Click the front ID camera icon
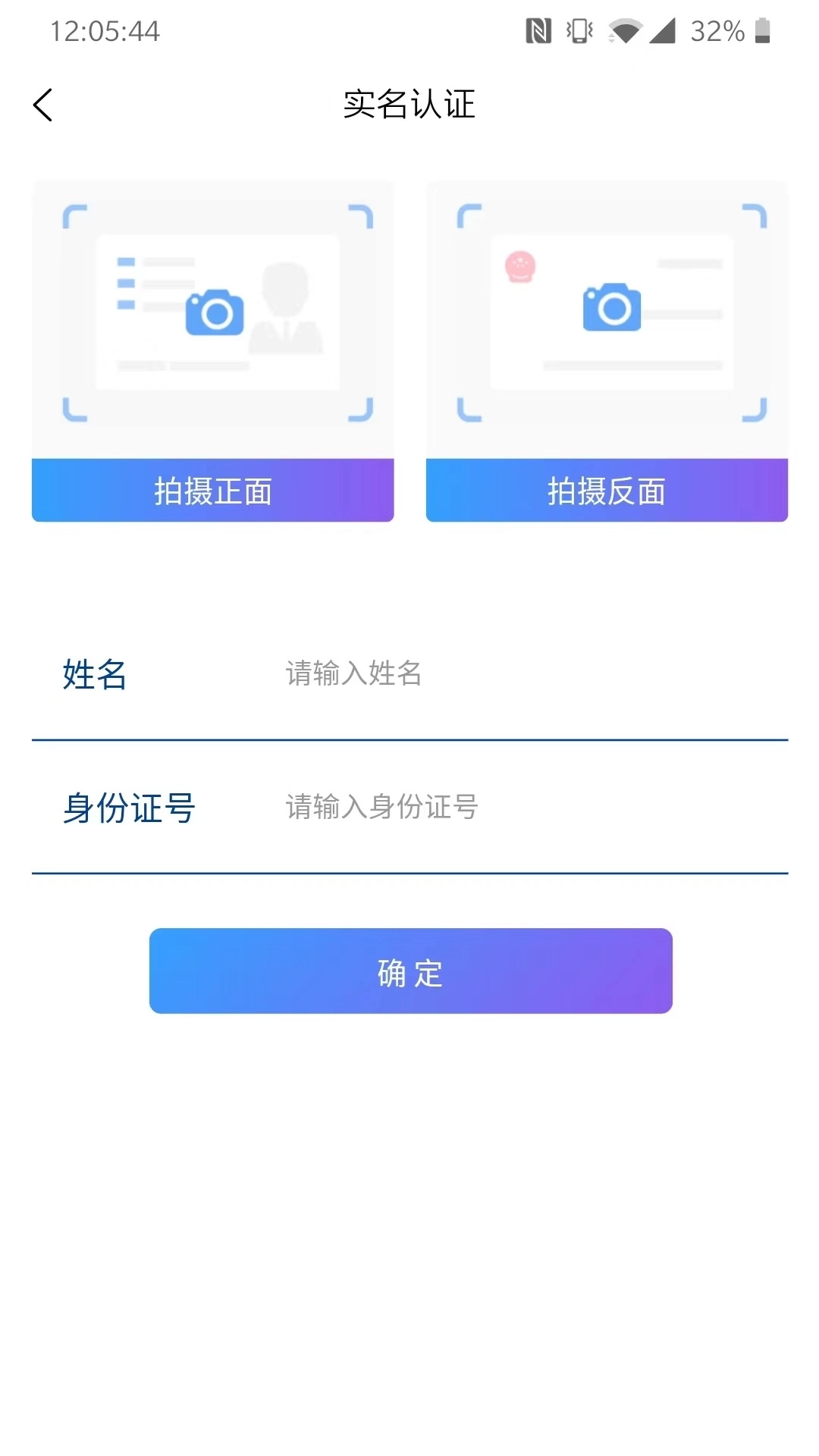Image resolution: width=819 pixels, height=1456 pixels. [216, 311]
